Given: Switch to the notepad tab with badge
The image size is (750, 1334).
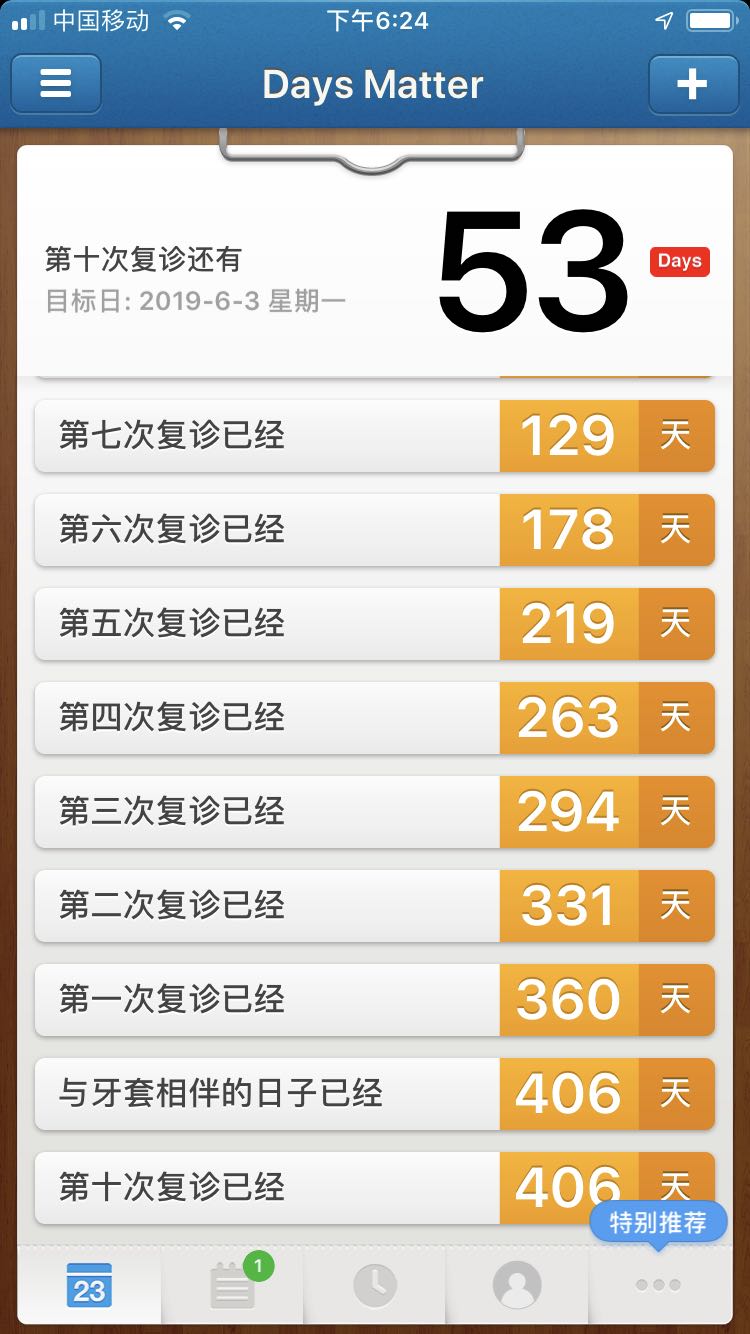Looking at the screenshot, I should pos(232,1285).
